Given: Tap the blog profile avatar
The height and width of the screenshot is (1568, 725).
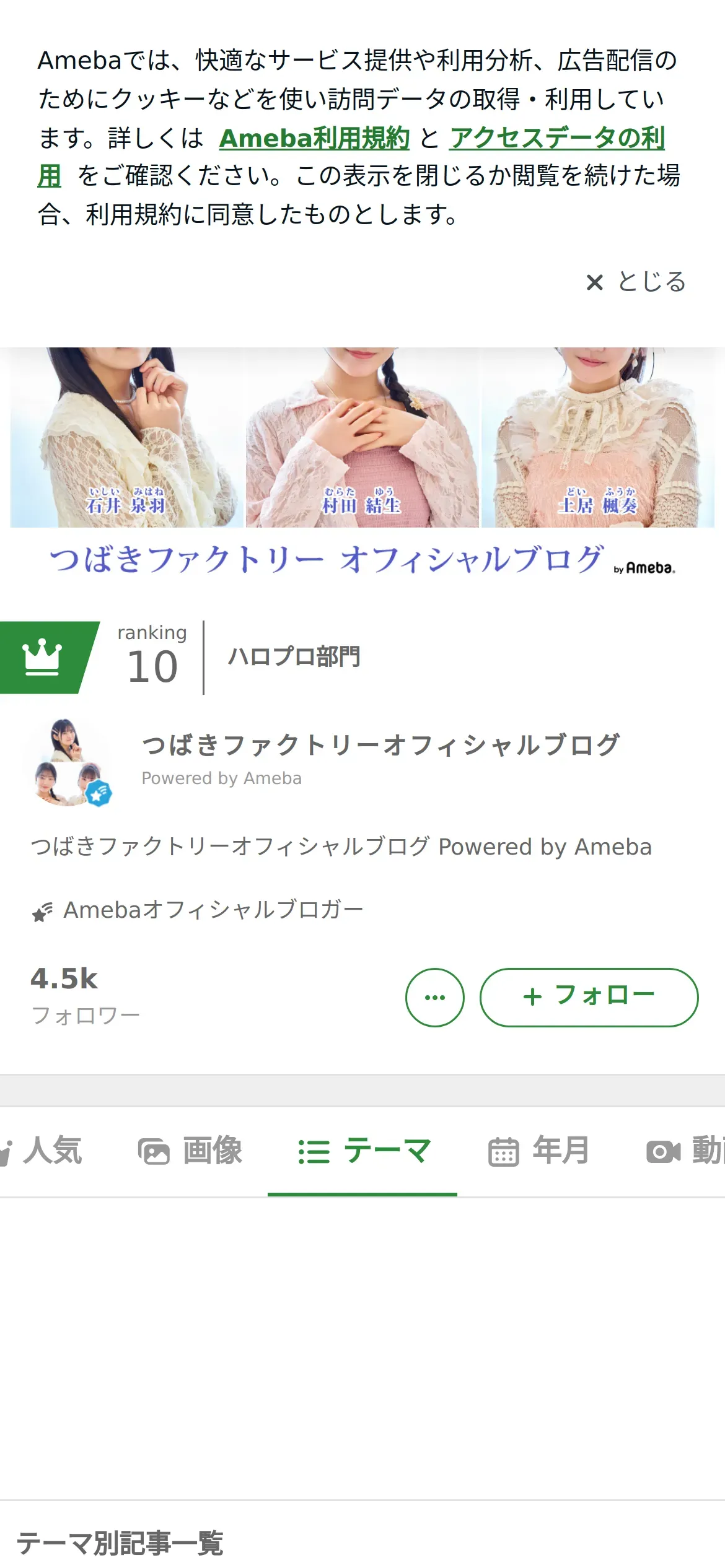Looking at the screenshot, I should coord(68,762).
